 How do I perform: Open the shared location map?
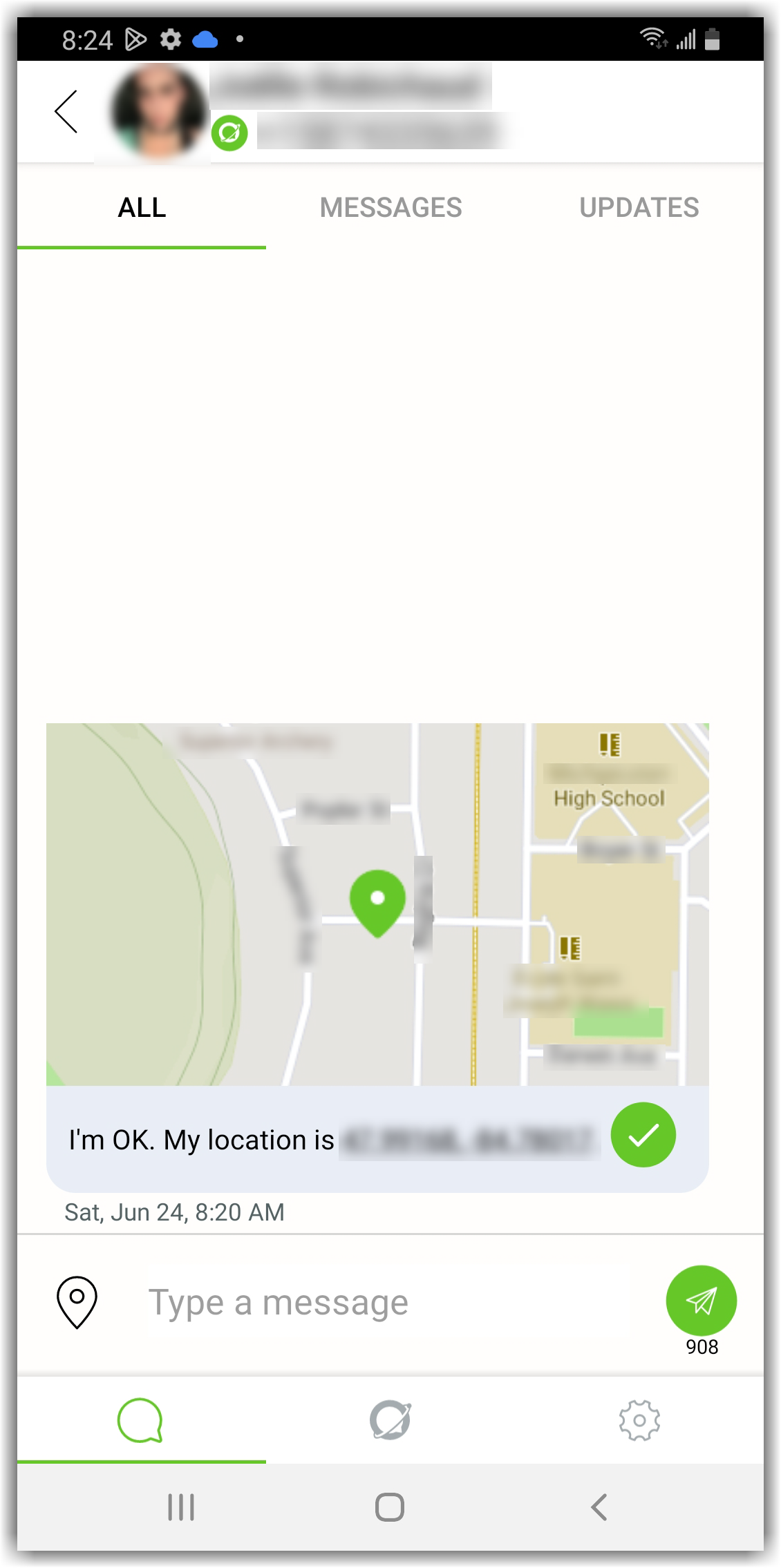[377, 903]
